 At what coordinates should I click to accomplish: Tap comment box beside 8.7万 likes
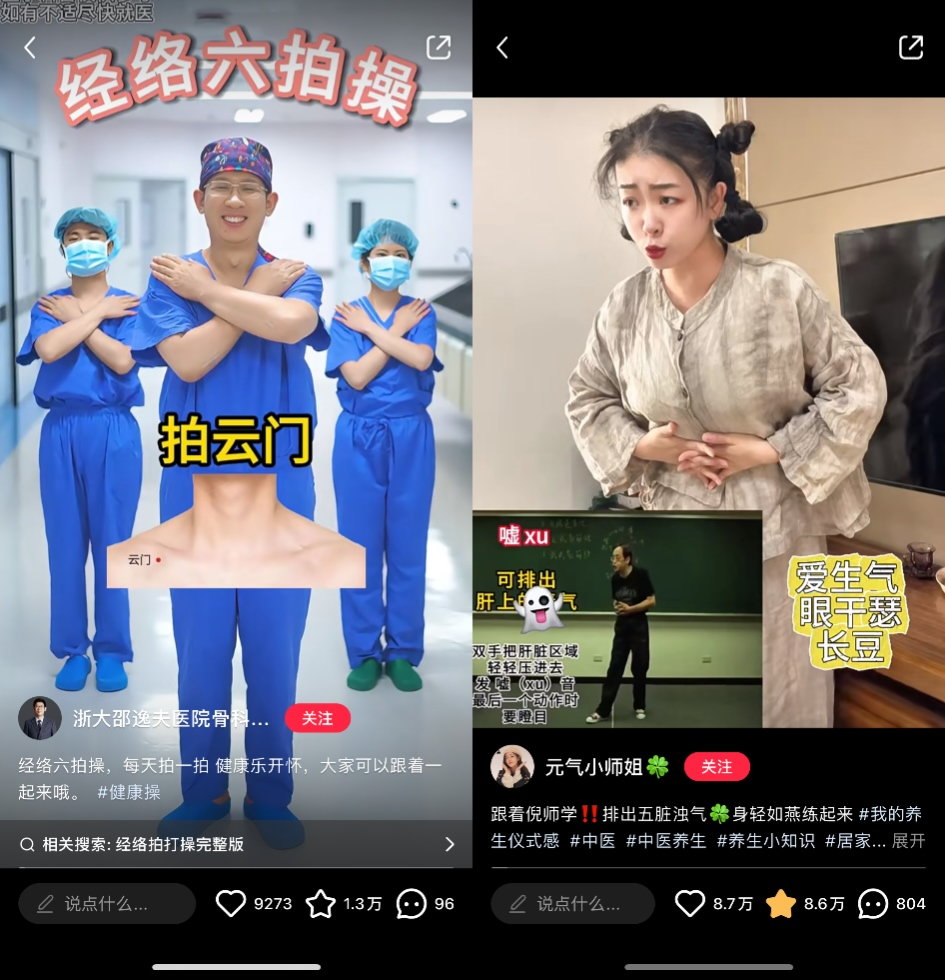[572, 904]
